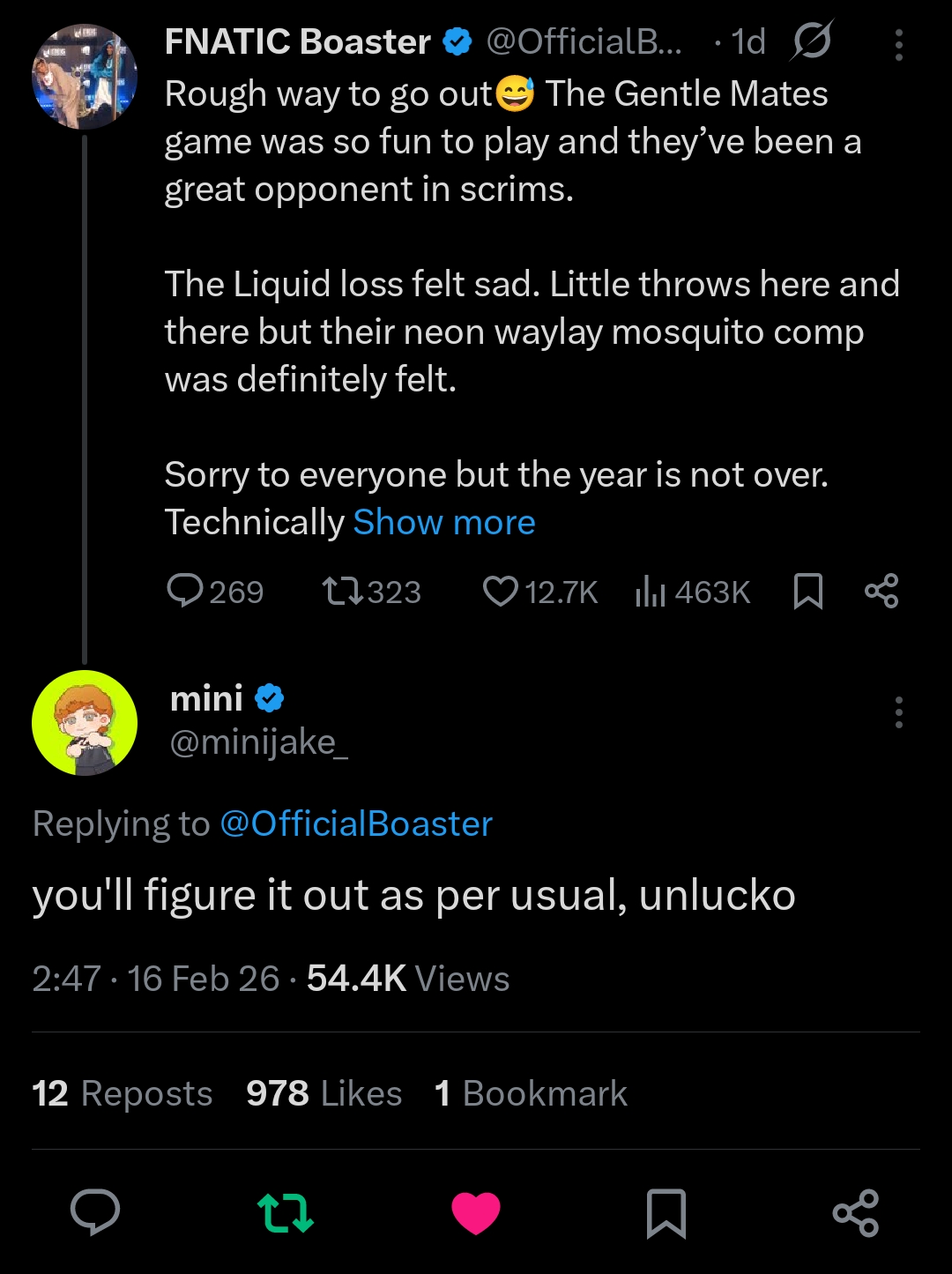Toggle bookmark on mini's reply
Viewport: 952px width, 1274px height.
[x=667, y=1212]
